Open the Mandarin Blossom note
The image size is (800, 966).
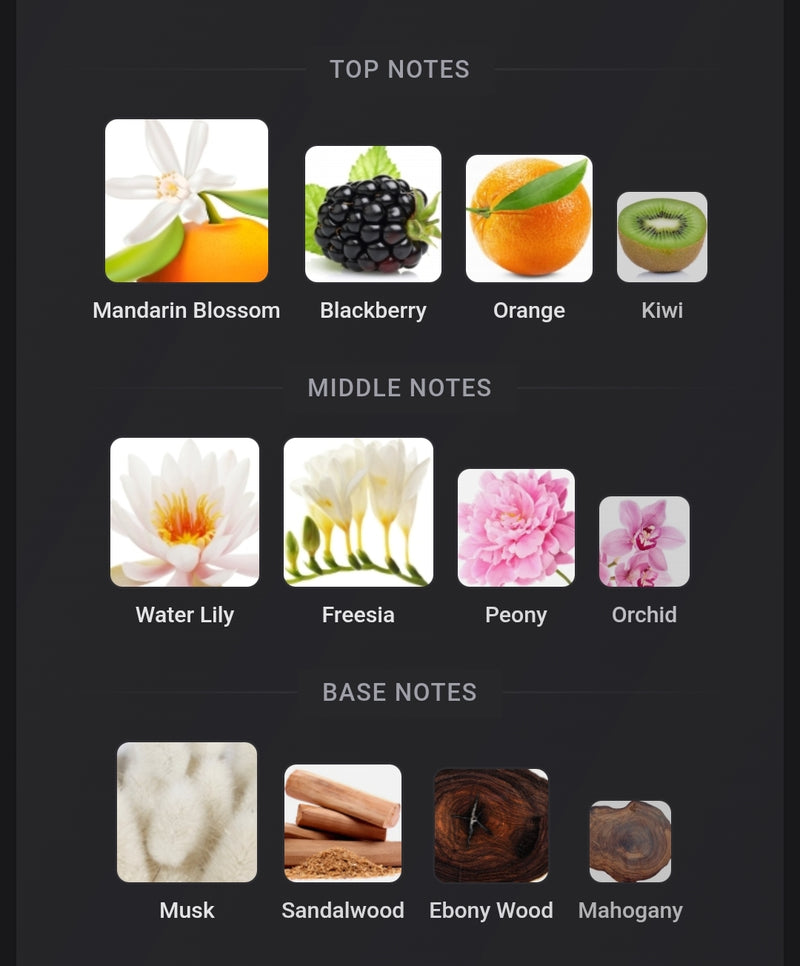point(186,201)
